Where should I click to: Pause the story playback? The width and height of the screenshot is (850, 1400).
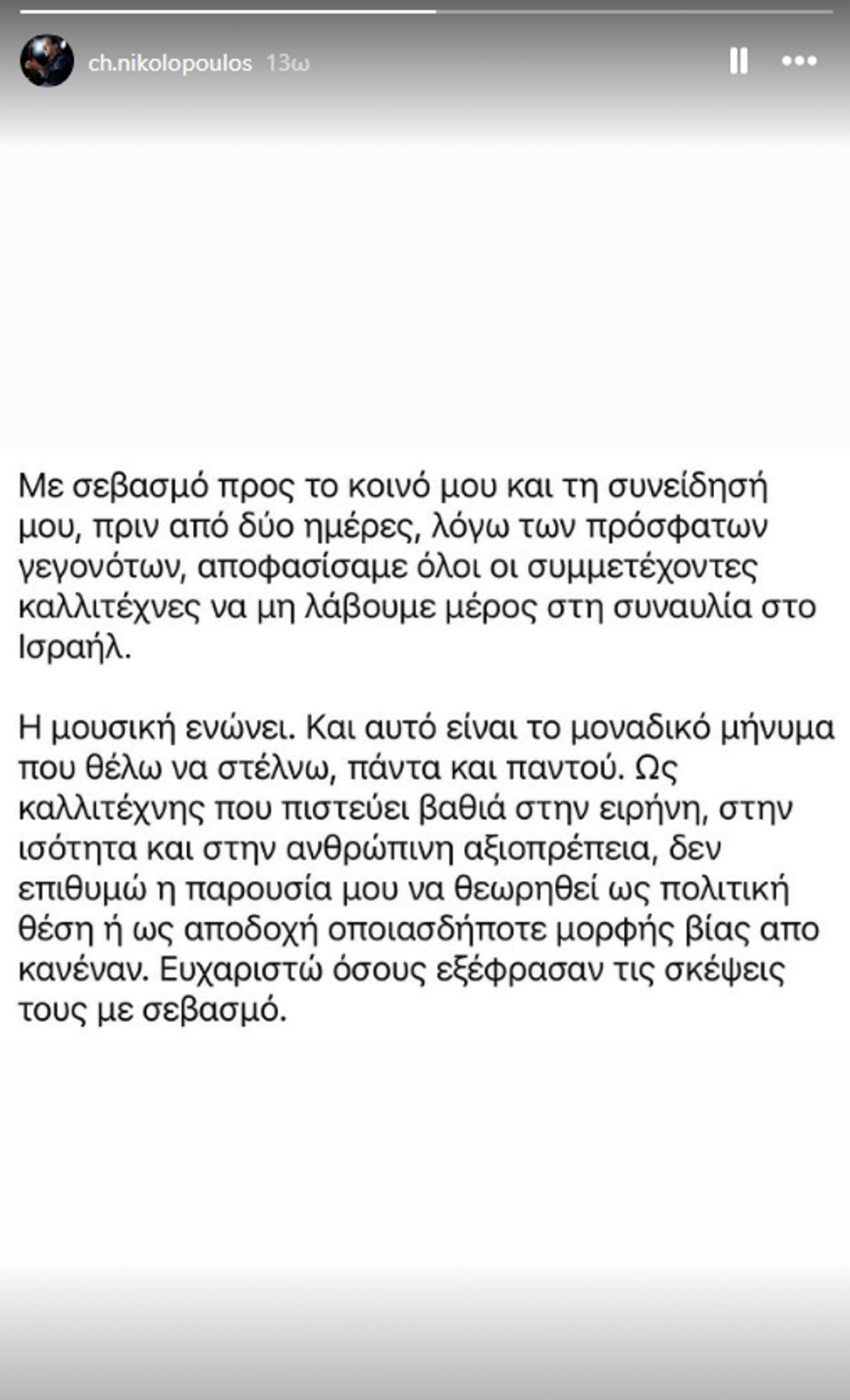point(739,61)
